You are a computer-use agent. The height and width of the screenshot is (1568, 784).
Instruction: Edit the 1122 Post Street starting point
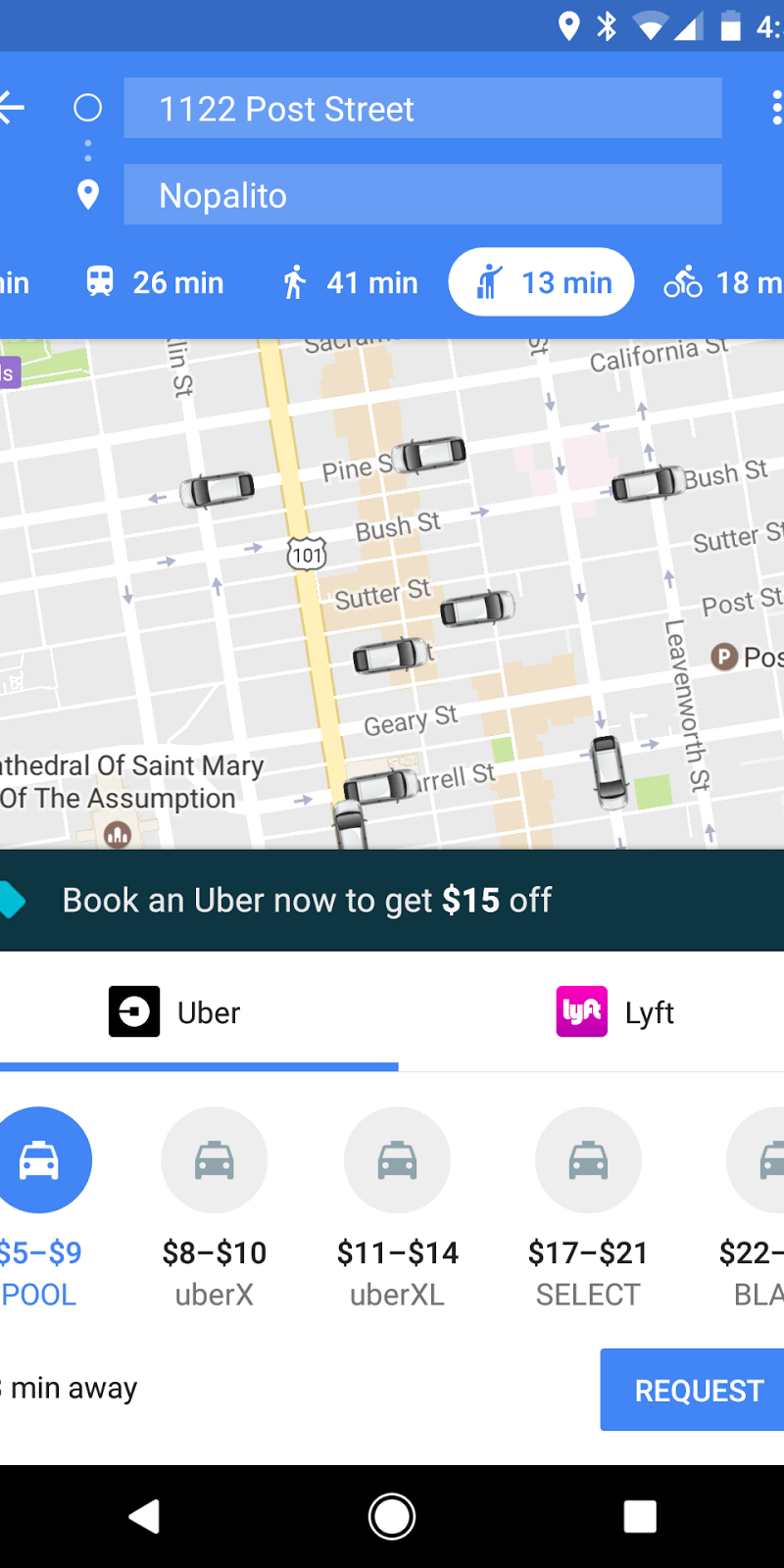pyautogui.click(x=422, y=109)
